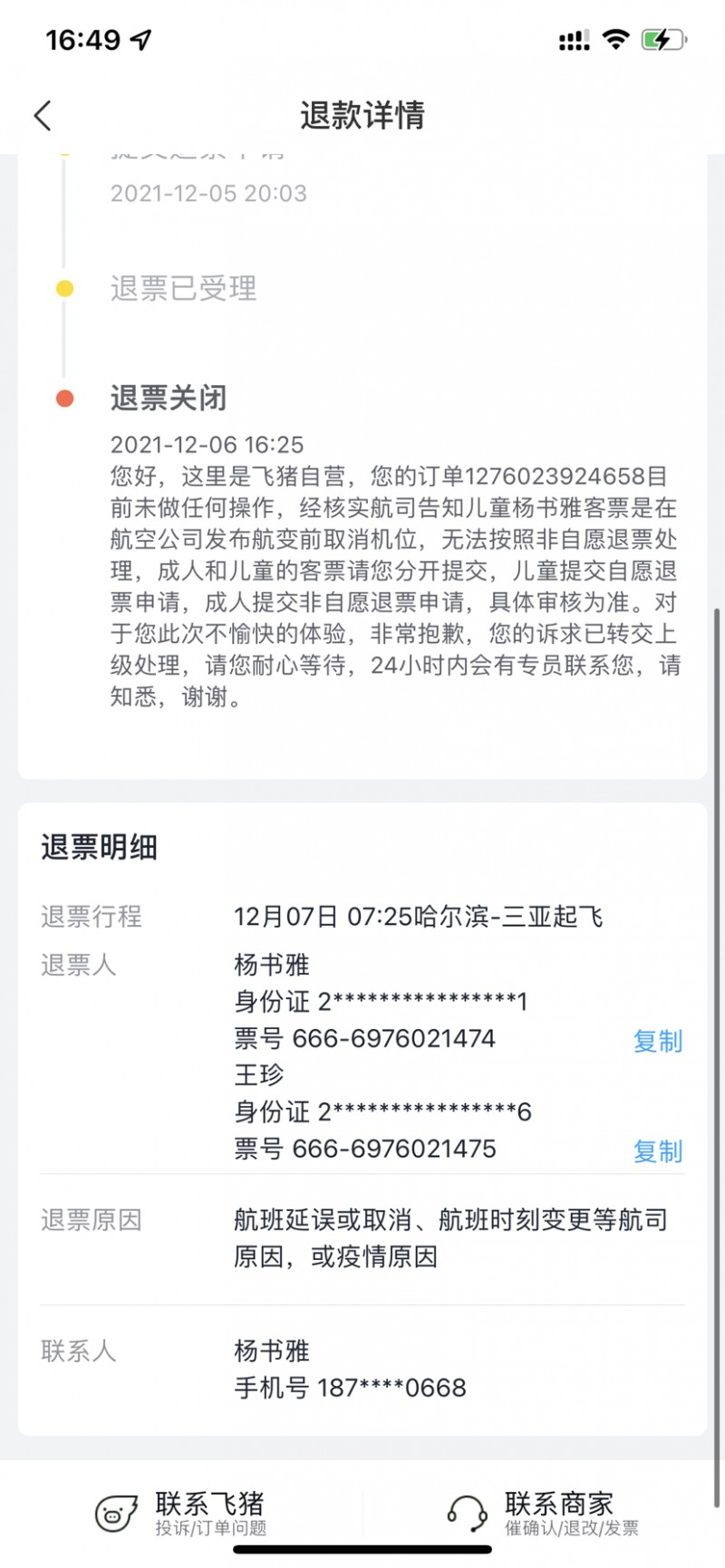
Task: Contact the merchant about refund or invoice
Action: [544, 1513]
